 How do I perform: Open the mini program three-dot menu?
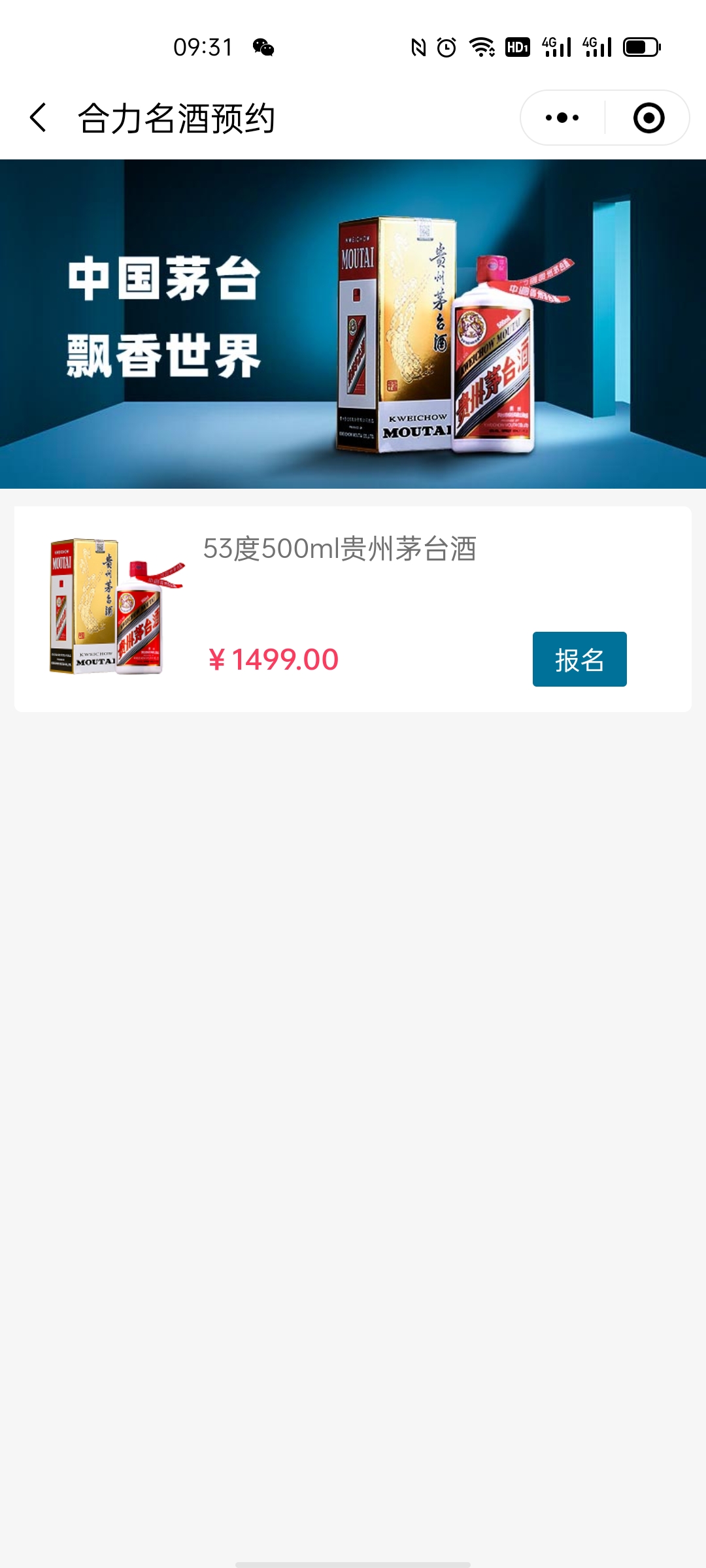[x=562, y=118]
